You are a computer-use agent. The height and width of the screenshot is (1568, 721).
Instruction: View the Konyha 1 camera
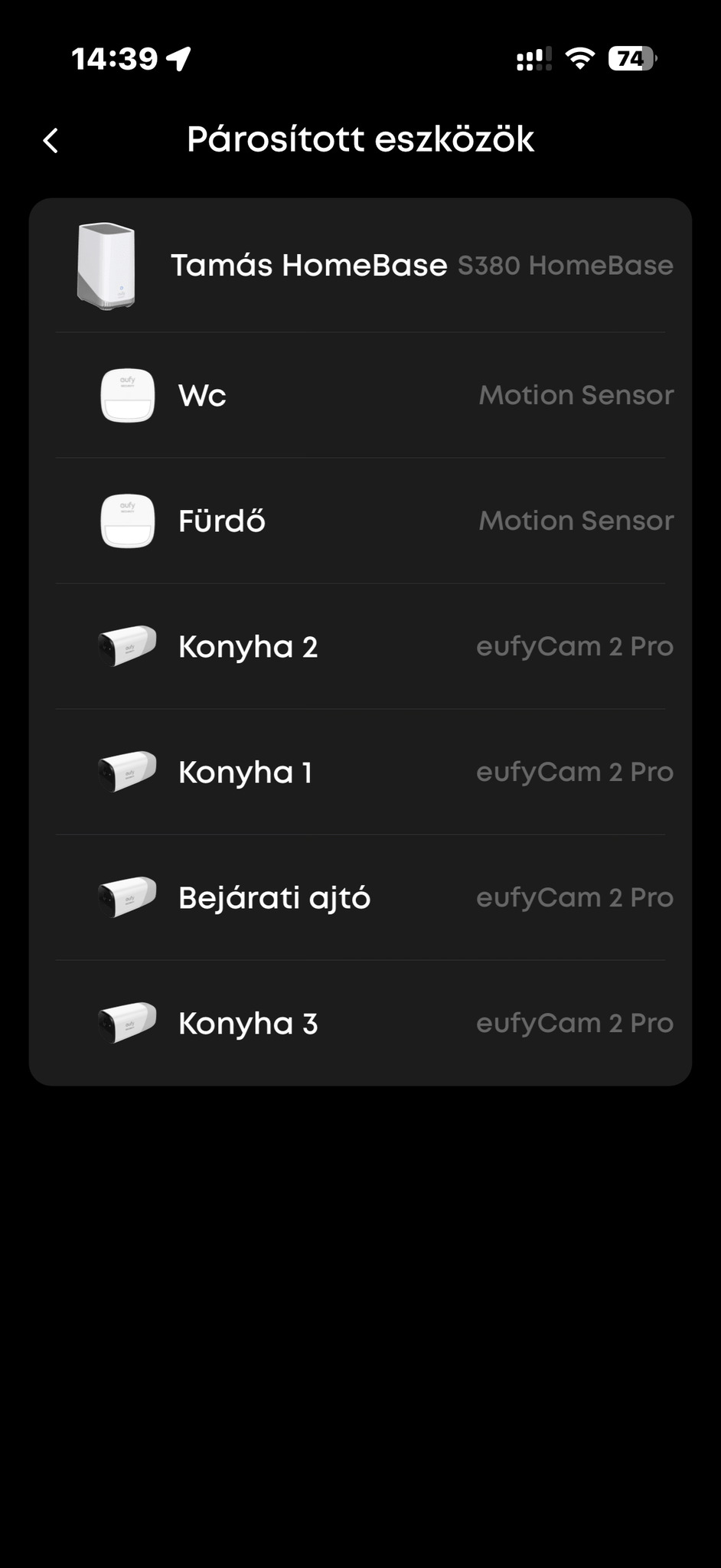click(360, 772)
